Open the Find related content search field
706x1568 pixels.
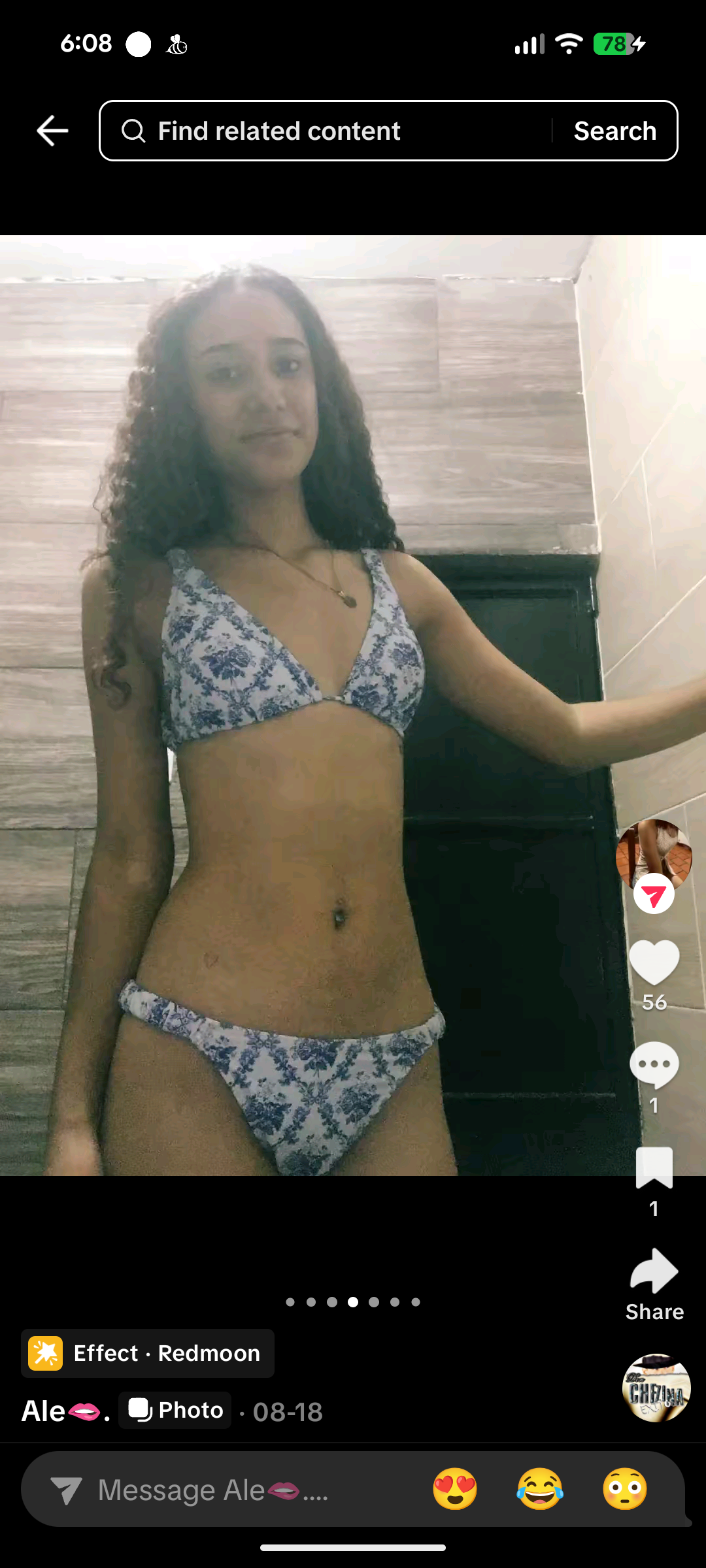327,131
